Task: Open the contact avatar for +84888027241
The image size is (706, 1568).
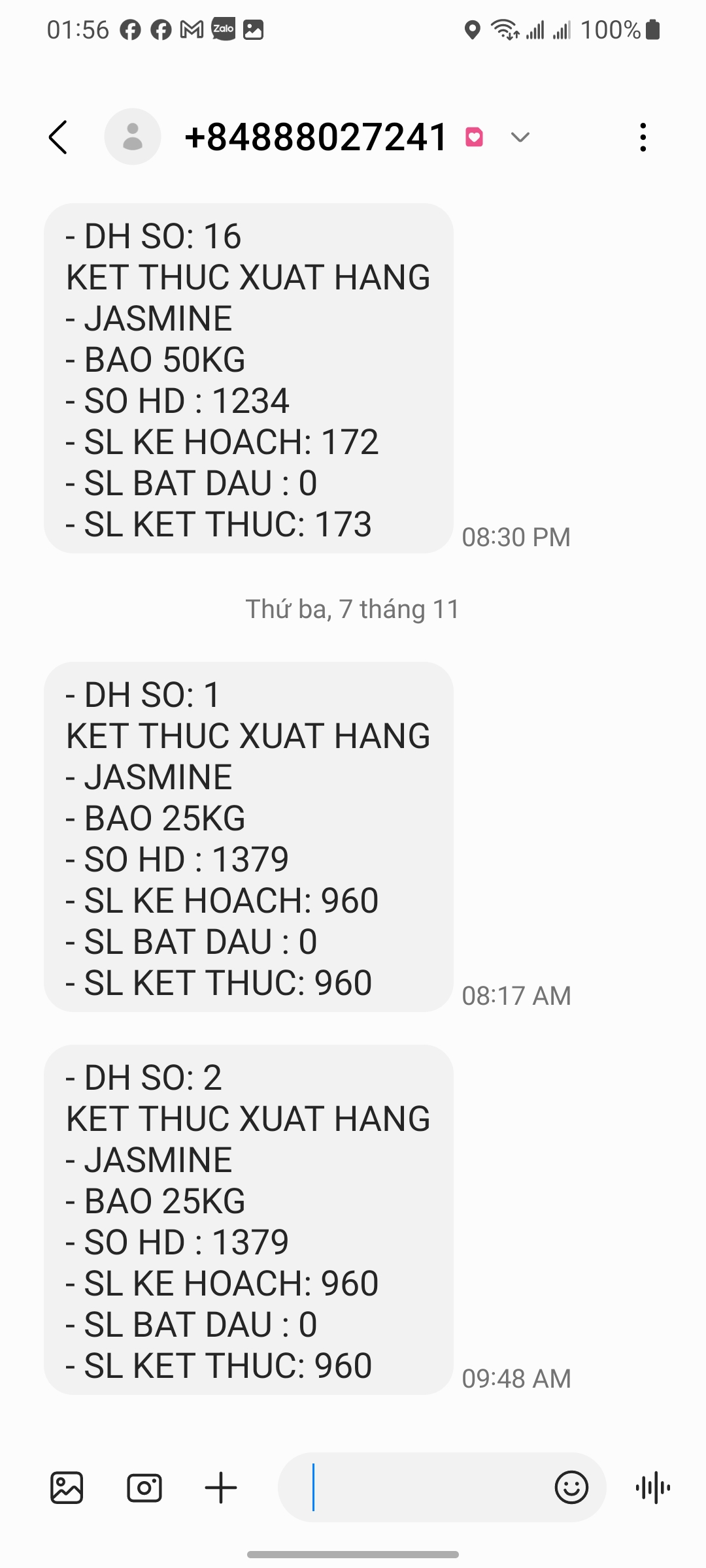Action: tap(133, 137)
